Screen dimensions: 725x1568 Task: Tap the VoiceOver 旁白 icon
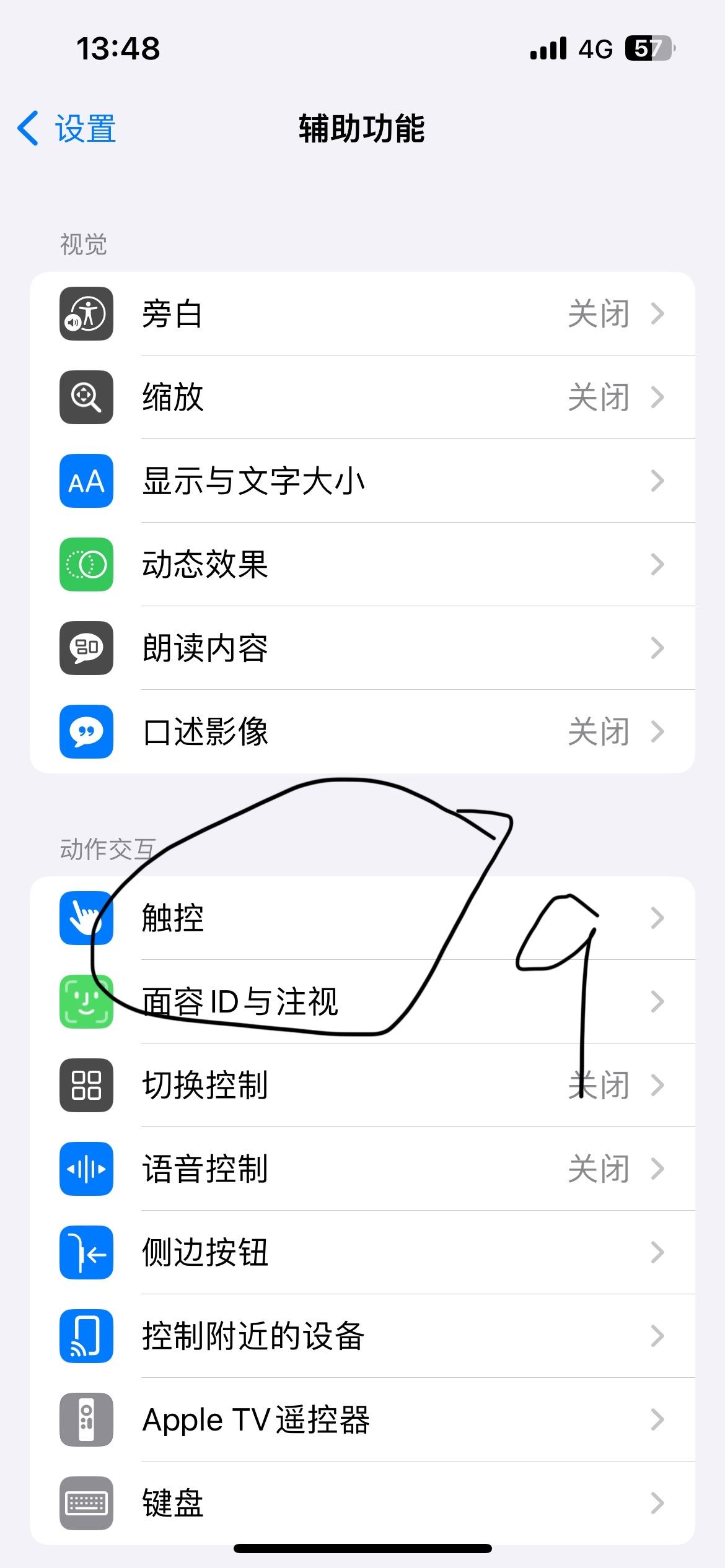(86, 313)
